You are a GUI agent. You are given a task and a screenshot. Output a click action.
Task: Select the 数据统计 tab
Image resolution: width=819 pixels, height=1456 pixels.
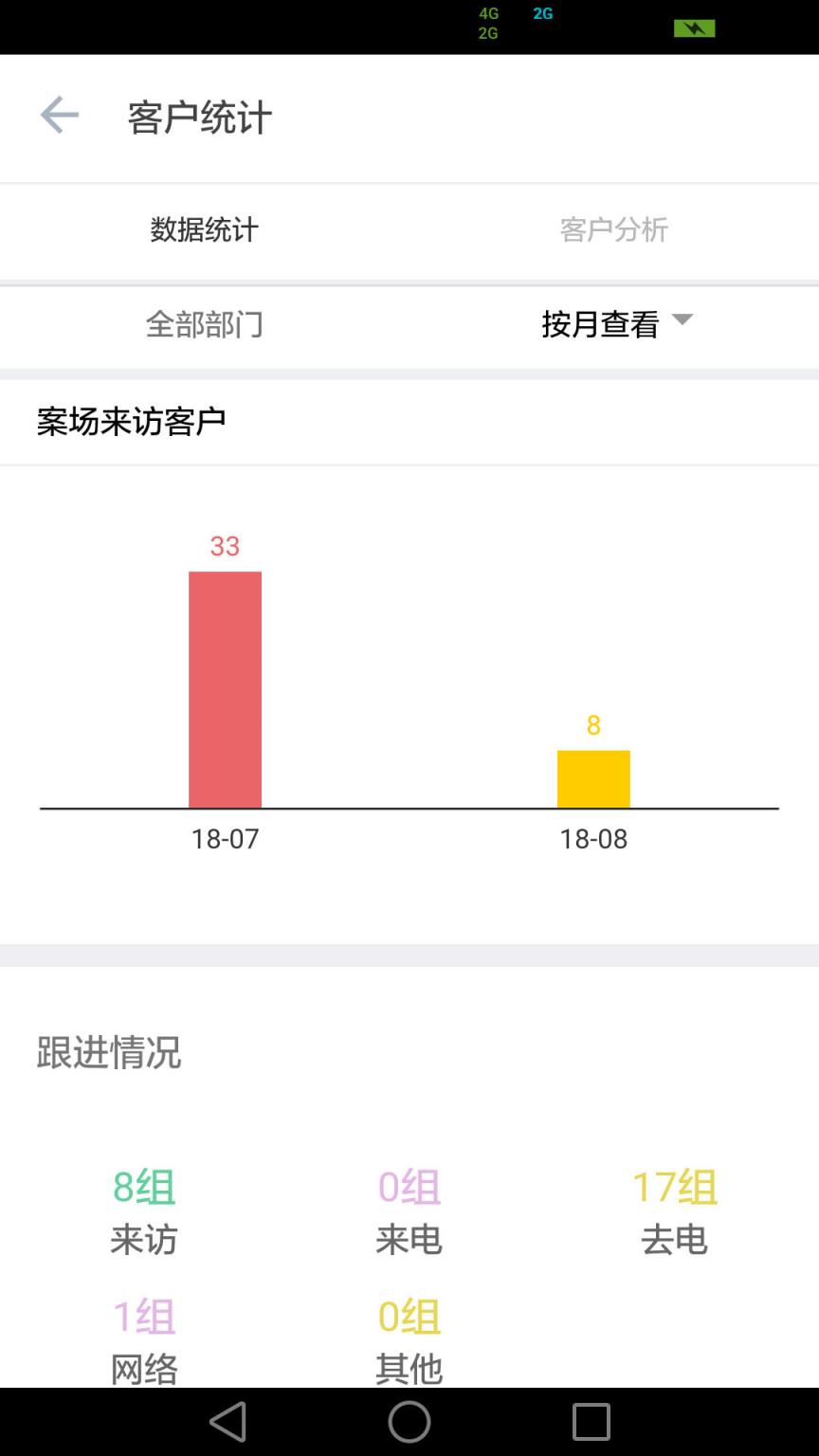202,229
